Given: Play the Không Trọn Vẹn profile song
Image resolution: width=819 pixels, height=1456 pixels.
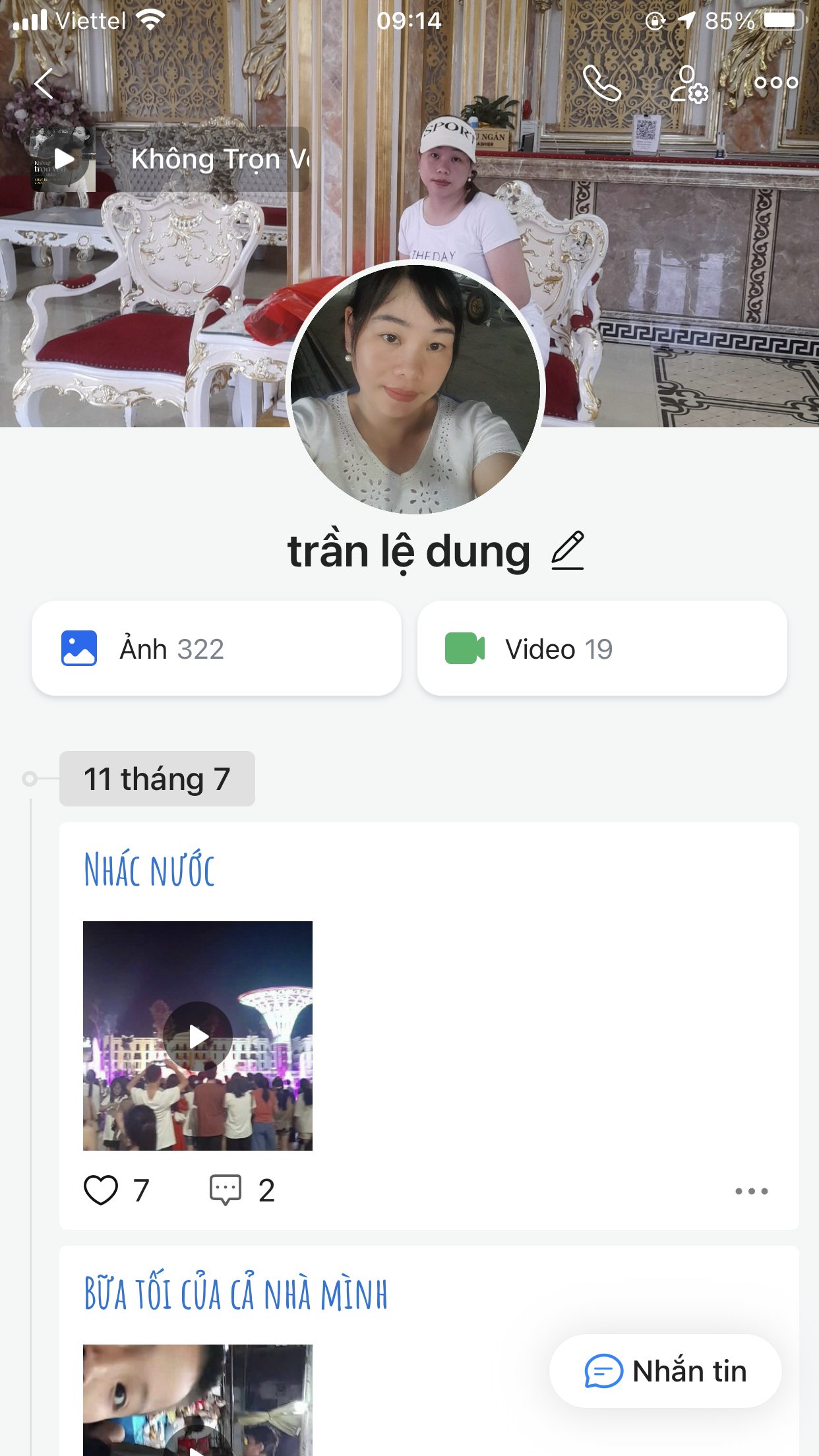Looking at the screenshot, I should 64,159.
